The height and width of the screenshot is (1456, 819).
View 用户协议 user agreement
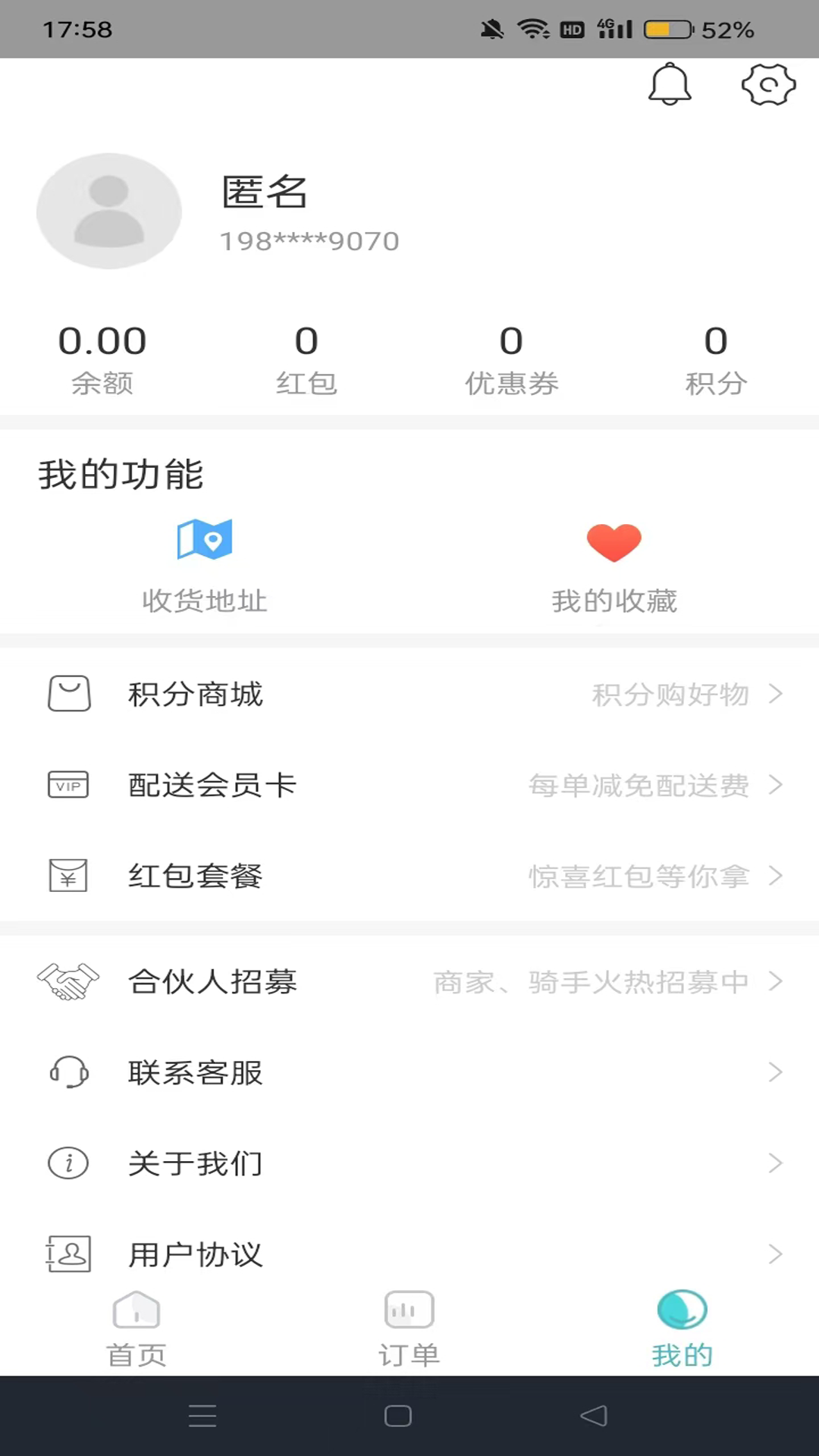click(x=409, y=1253)
